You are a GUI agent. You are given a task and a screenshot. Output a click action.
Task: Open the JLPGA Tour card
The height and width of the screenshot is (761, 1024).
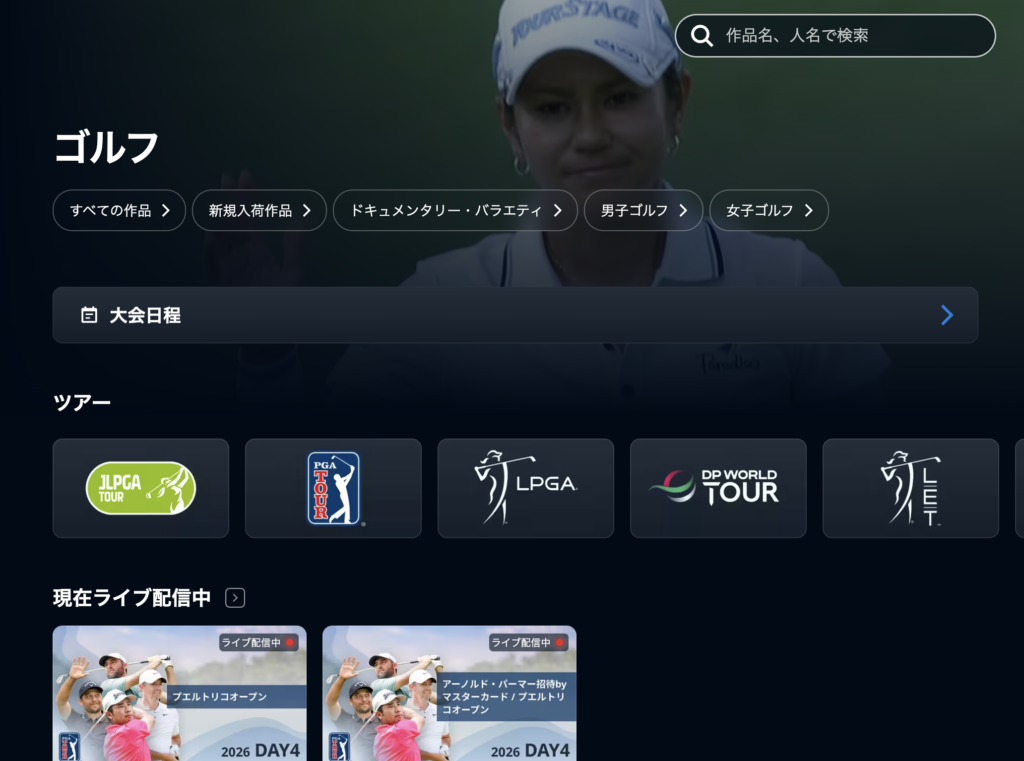point(141,488)
